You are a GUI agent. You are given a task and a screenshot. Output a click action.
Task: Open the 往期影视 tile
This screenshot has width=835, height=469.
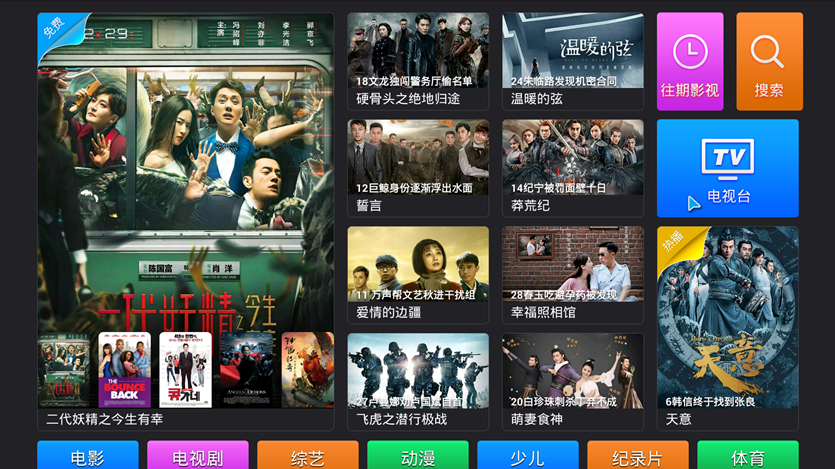point(690,61)
